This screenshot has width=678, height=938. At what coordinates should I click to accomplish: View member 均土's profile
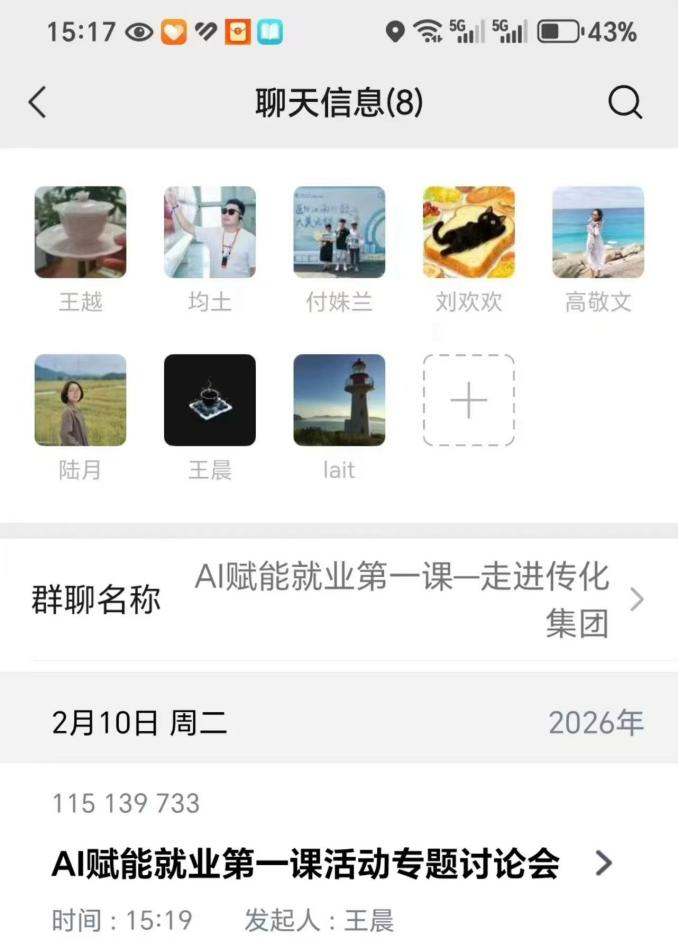pos(210,232)
